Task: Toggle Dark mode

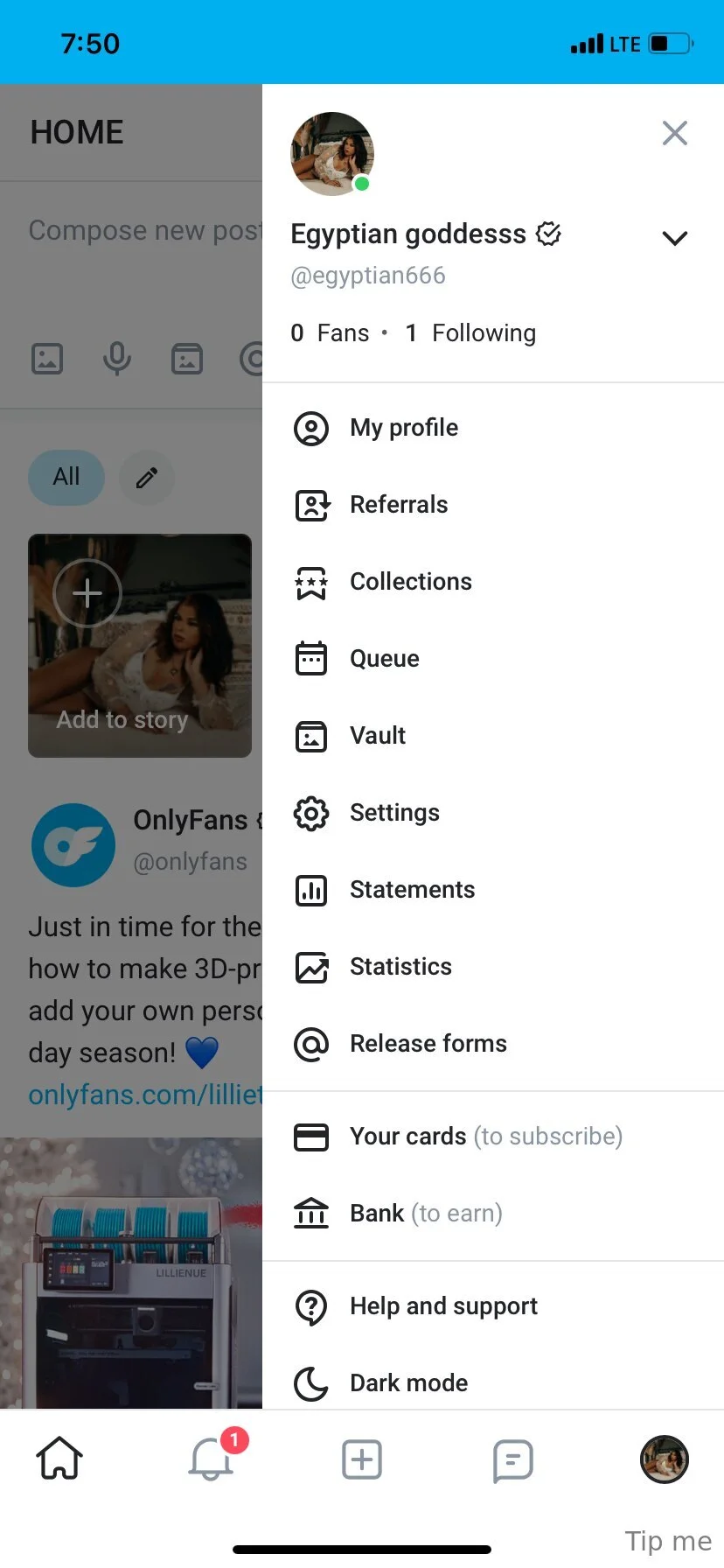Action: (x=408, y=1383)
